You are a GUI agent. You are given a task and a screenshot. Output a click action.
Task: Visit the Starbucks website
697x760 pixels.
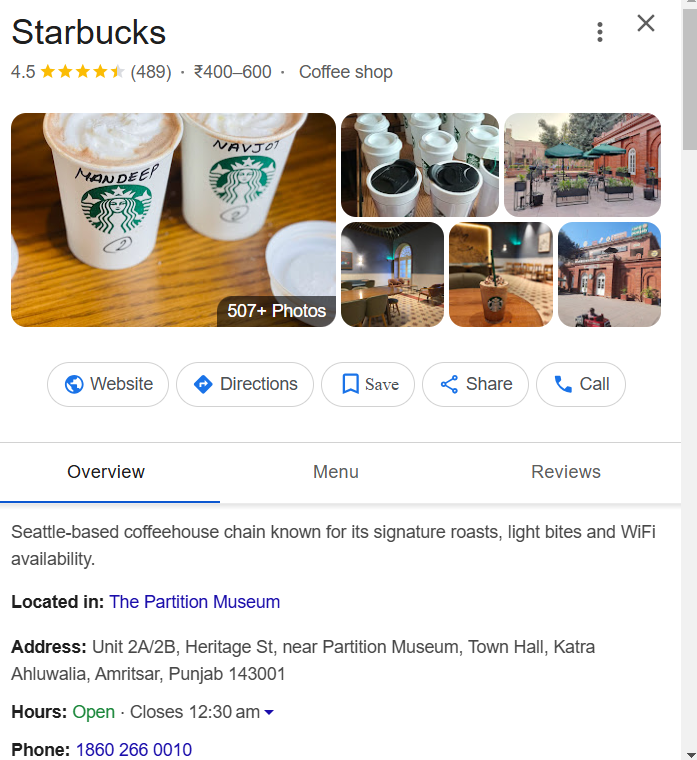coord(108,384)
